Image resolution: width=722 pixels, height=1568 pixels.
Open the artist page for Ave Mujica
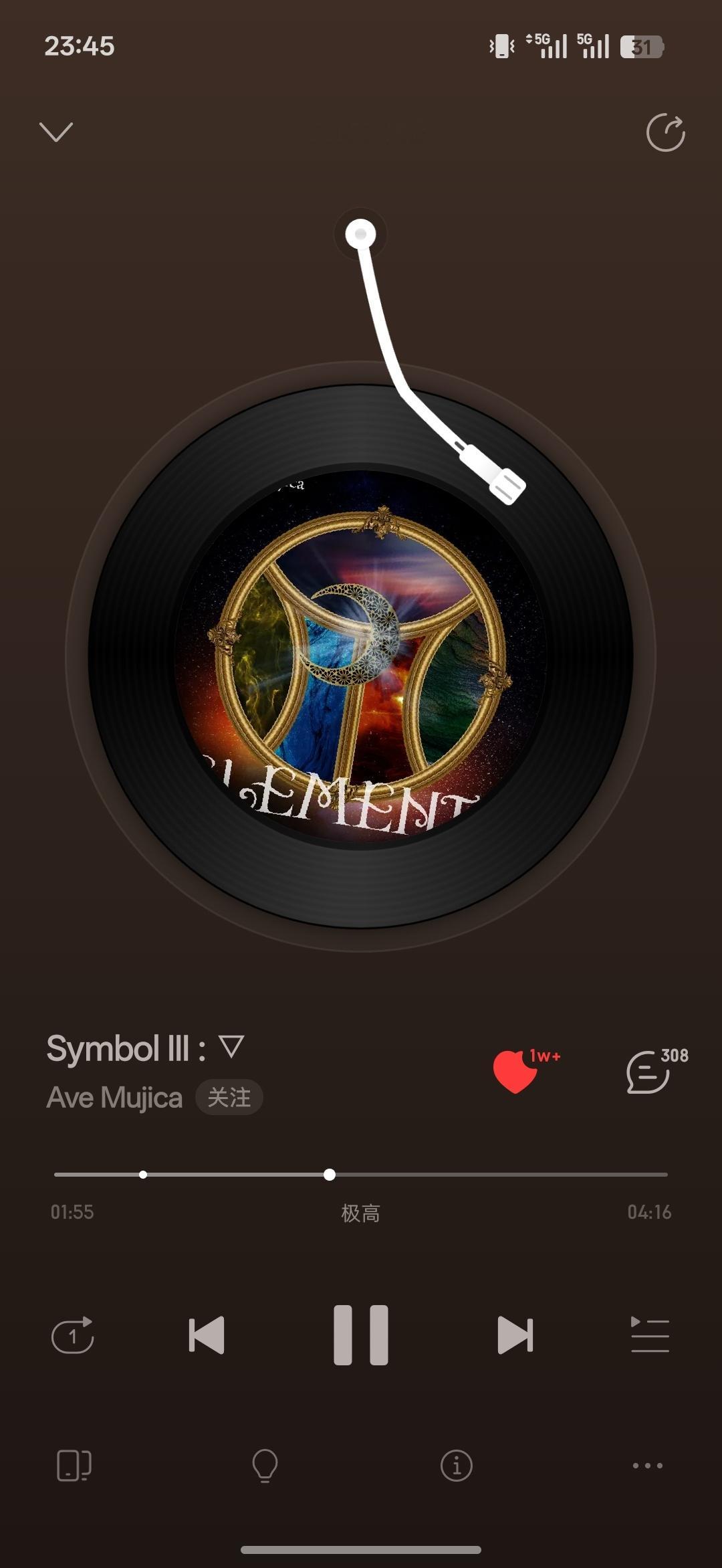click(x=114, y=1098)
